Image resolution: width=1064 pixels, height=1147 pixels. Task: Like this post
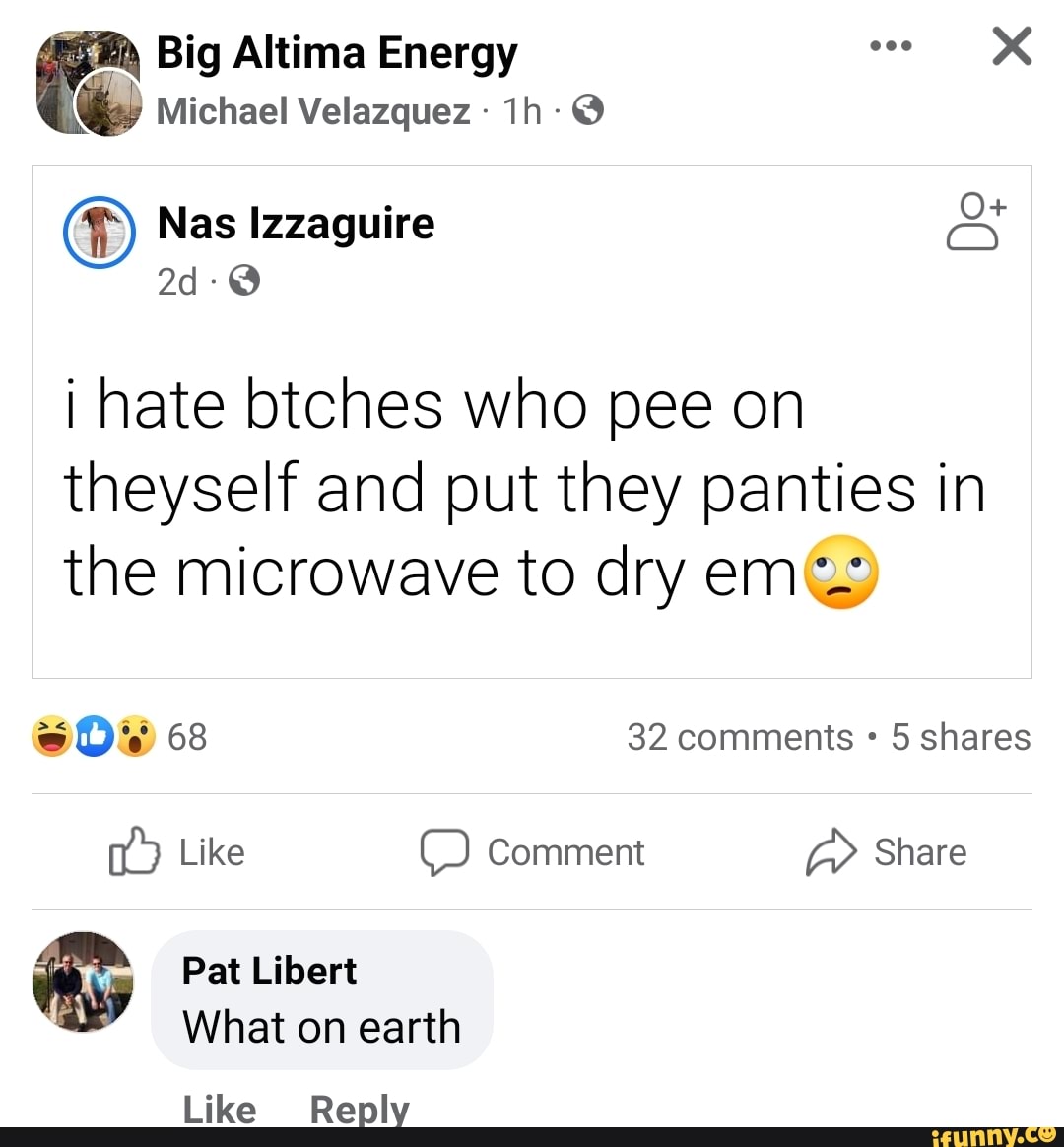tap(177, 852)
